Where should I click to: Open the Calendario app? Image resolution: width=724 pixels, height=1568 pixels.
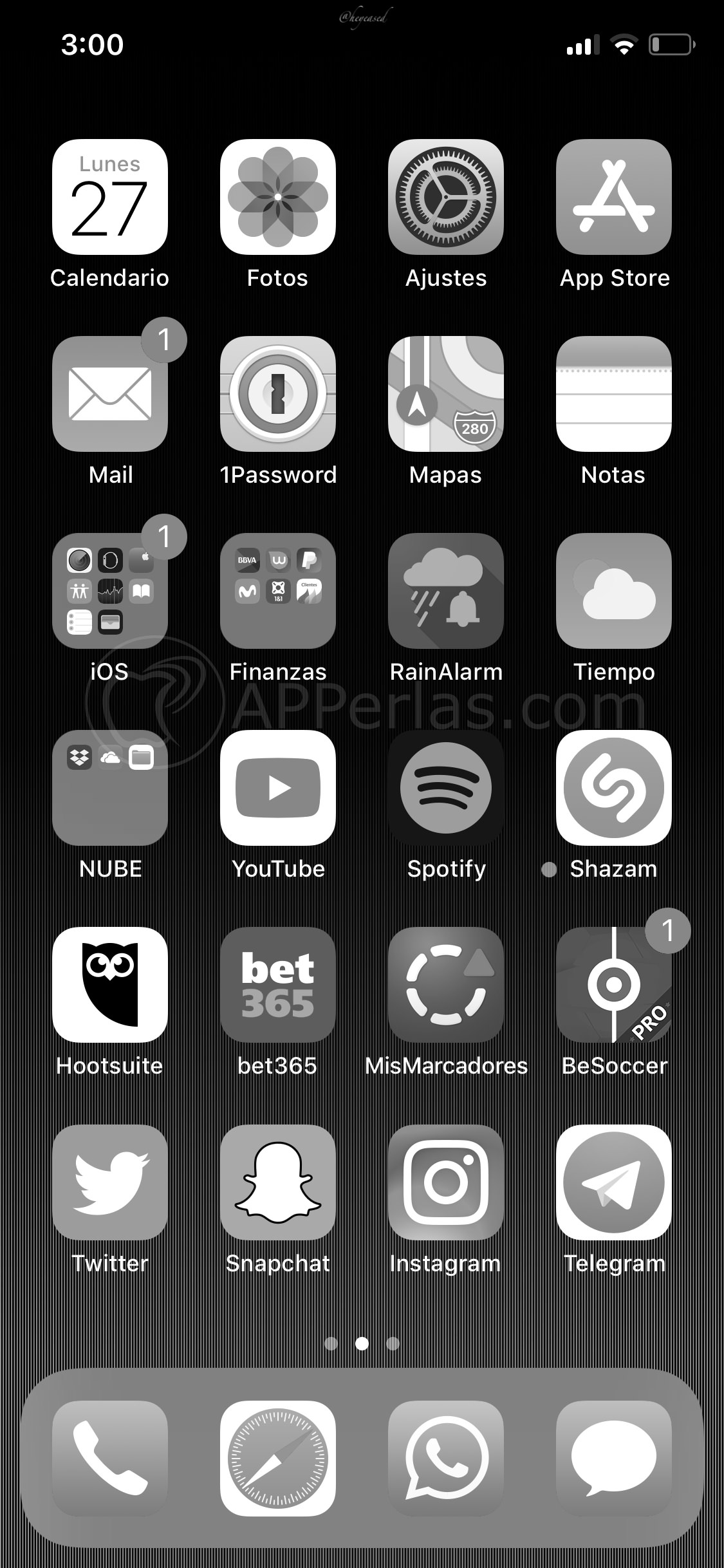tap(110, 197)
